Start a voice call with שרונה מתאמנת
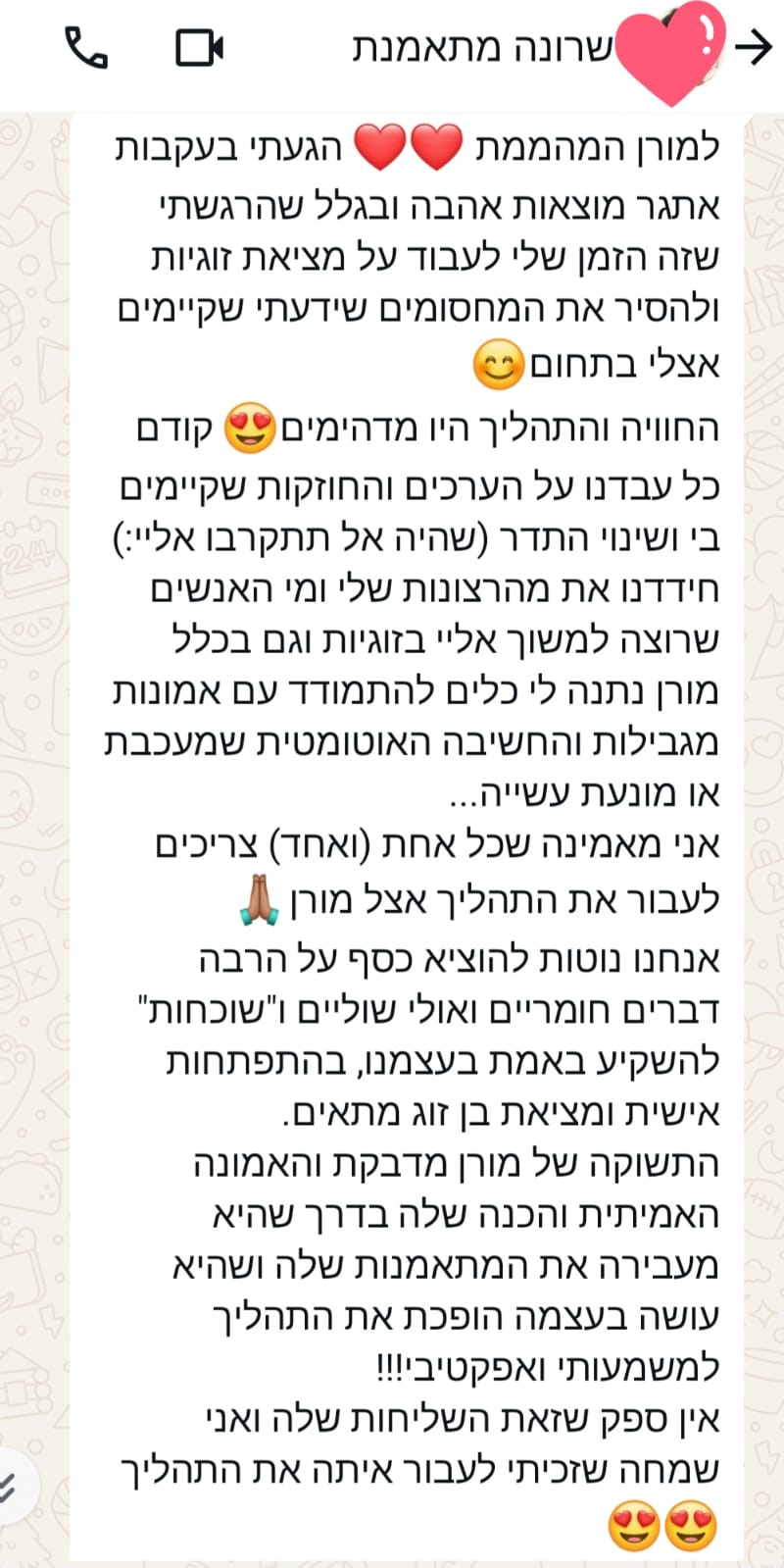The height and width of the screenshot is (1568, 784). (x=86, y=48)
